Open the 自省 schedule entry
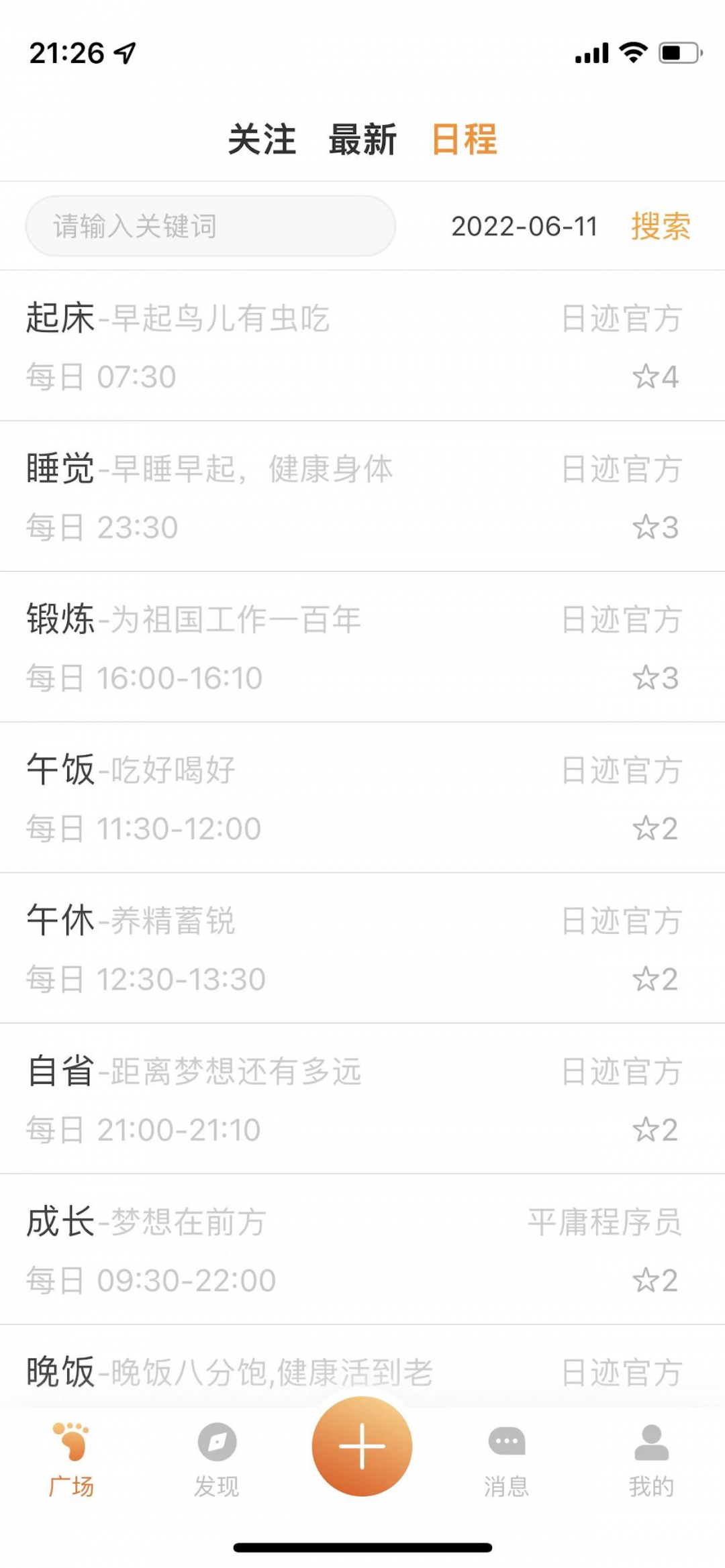Screen dimensions: 725x1568 point(269,1099)
